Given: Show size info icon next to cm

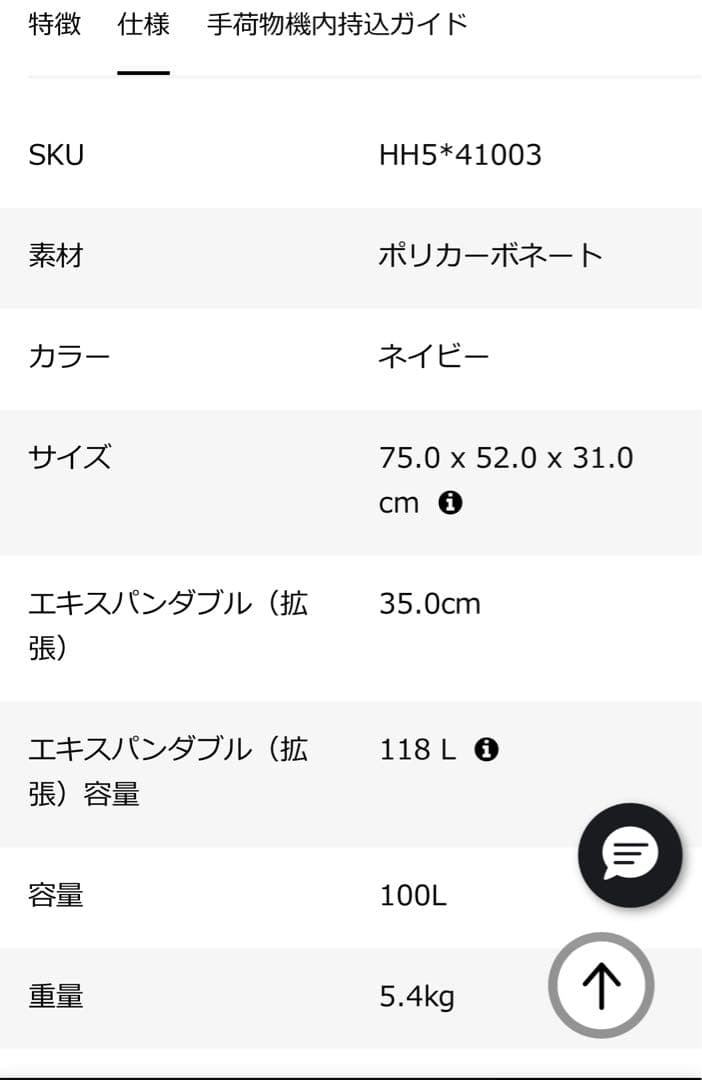Looking at the screenshot, I should pos(450,503).
